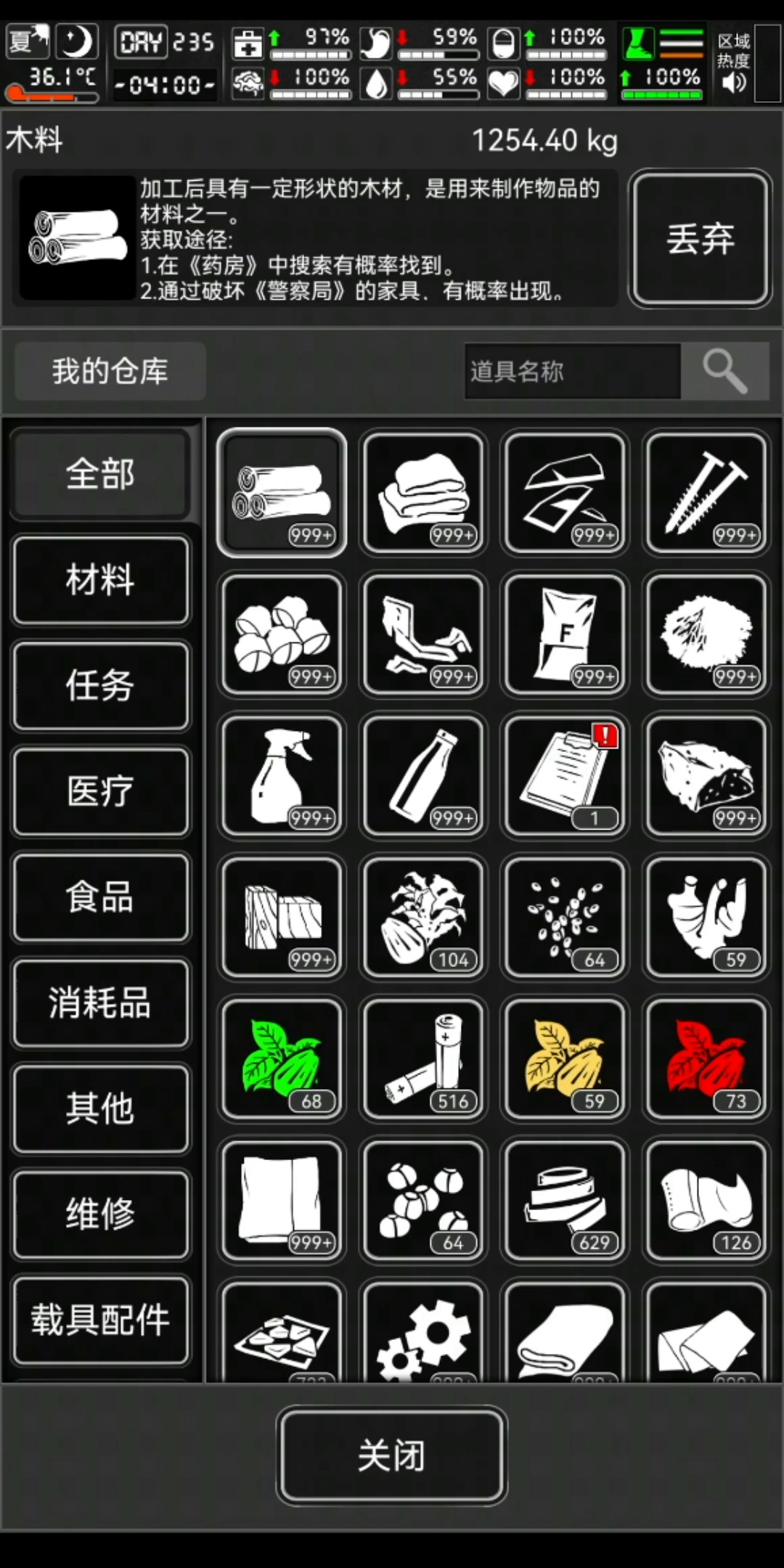Toggle the 区域热度 sound icon
This screenshot has width=784, height=1568.
[x=733, y=82]
